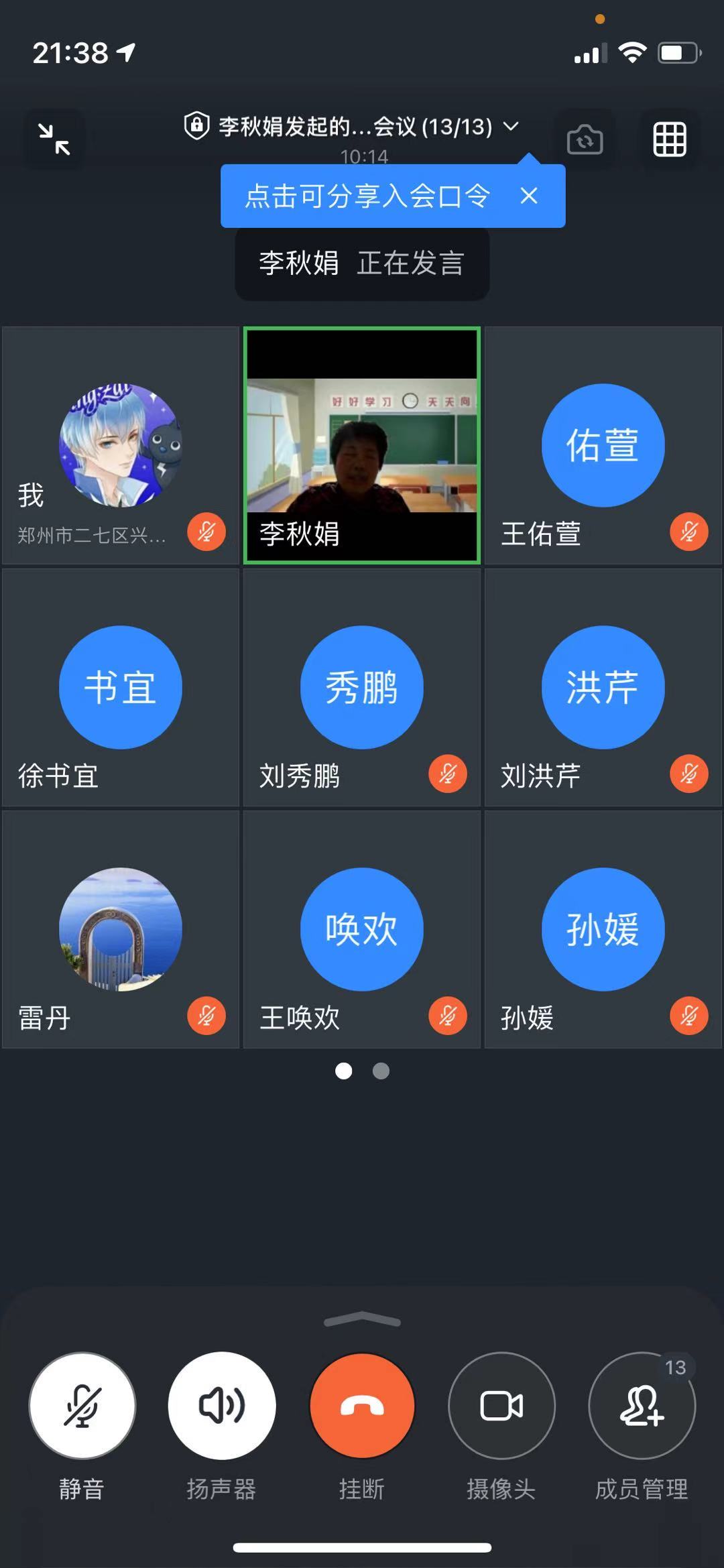Switch the grid layout view

[669, 139]
